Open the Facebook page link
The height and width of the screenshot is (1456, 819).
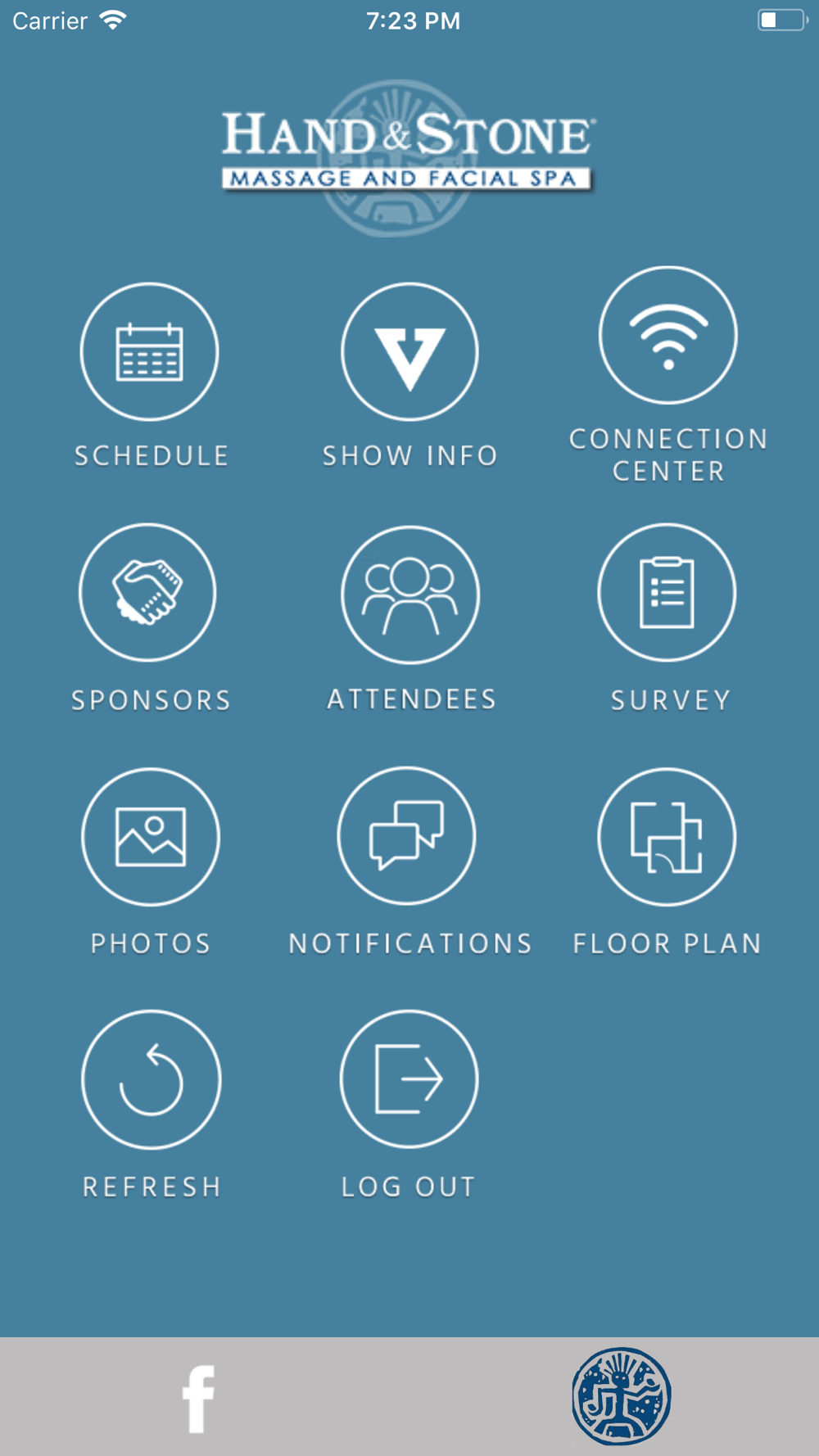pos(198,1399)
